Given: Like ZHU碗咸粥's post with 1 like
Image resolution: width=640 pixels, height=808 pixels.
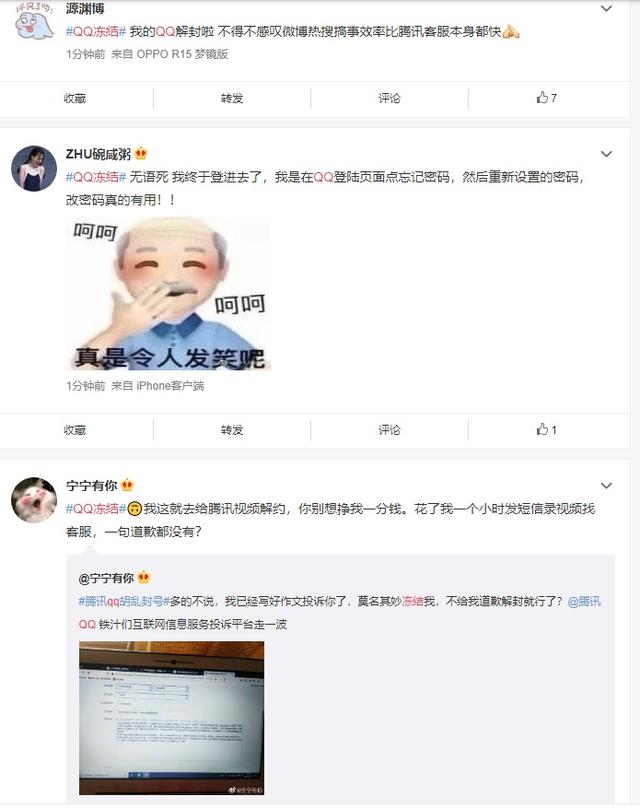Looking at the screenshot, I should click(x=546, y=430).
